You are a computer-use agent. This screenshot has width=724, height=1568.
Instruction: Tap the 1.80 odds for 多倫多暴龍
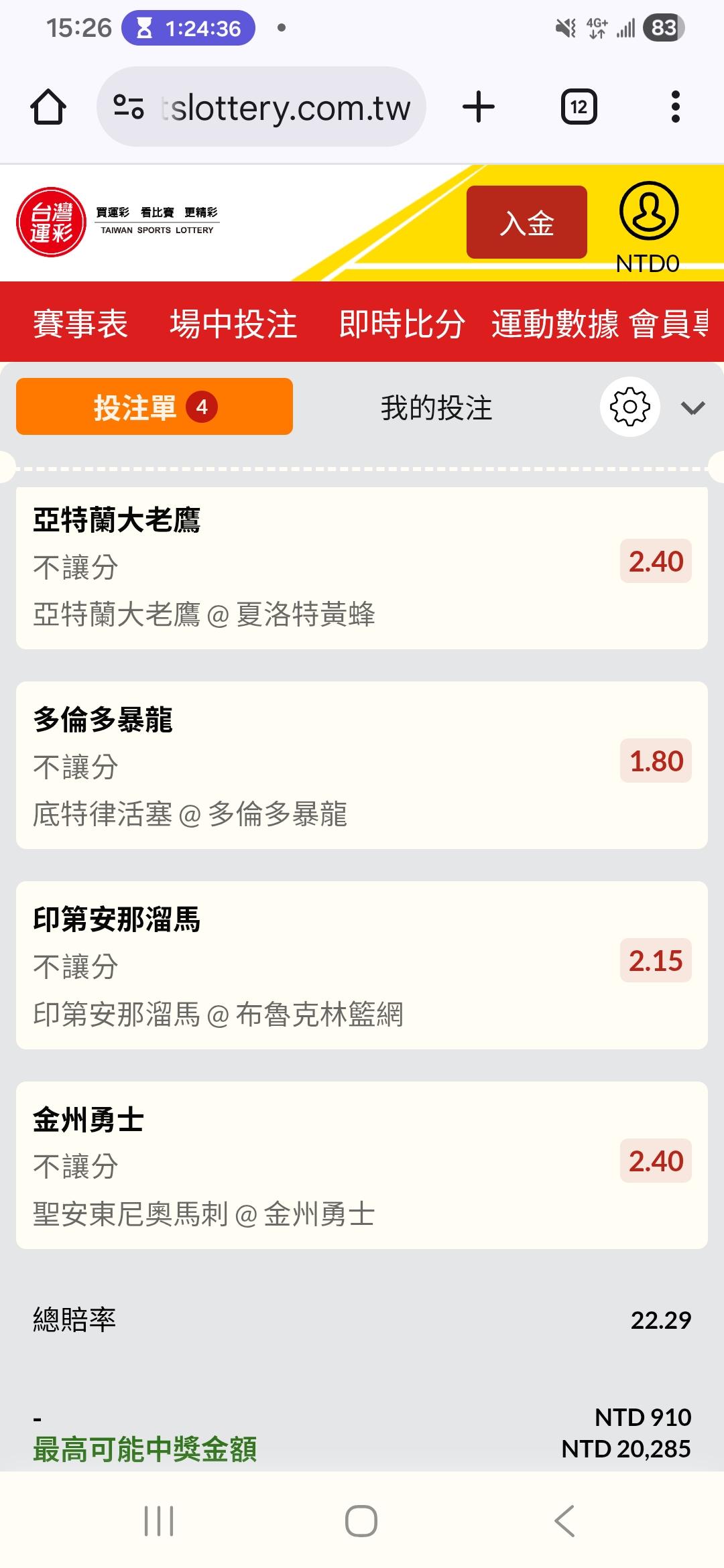(x=656, y=761)
